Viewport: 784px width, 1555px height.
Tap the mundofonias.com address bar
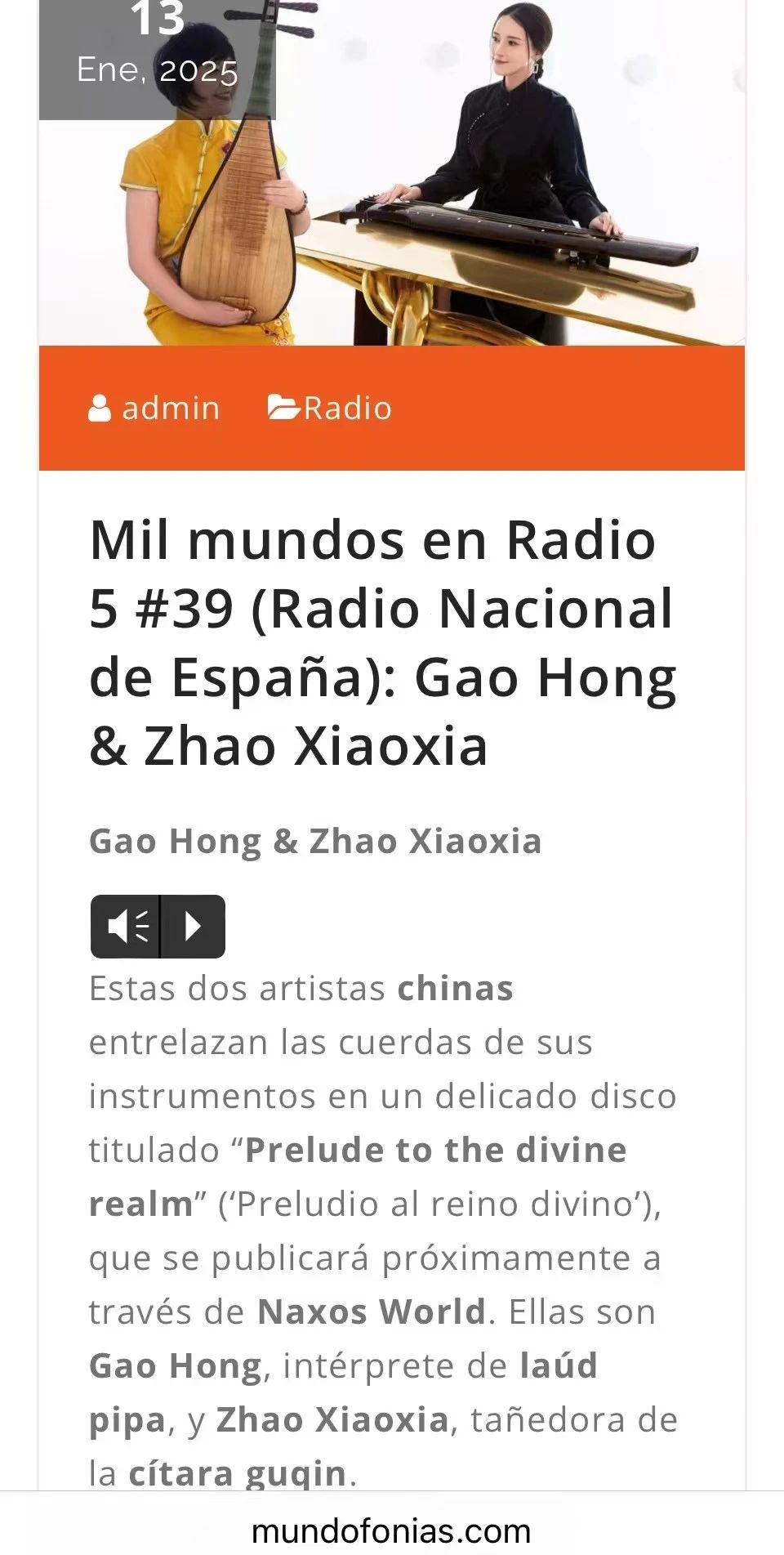(x=391, y=1530)
